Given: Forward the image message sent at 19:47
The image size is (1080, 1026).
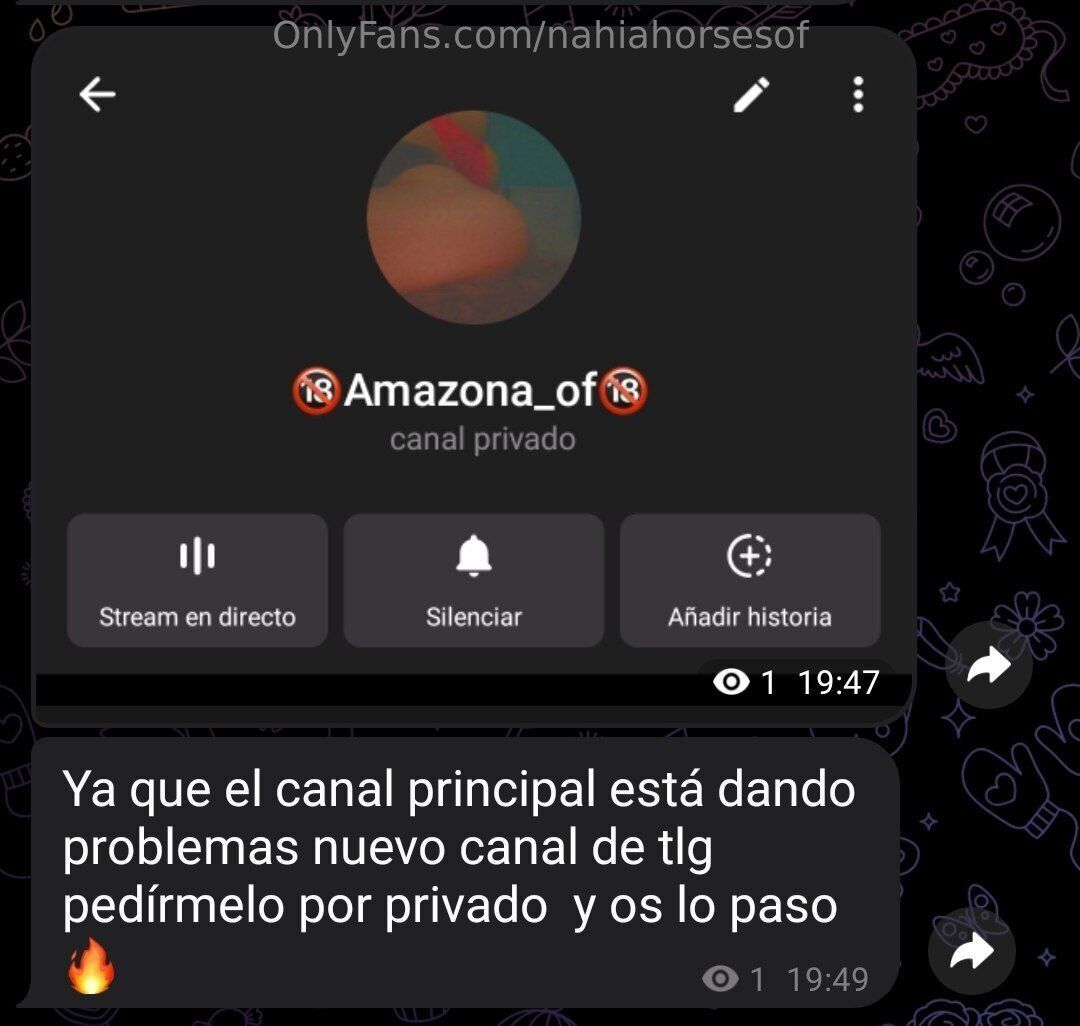Looking at the screenshot, I should (x=988, y=666).
